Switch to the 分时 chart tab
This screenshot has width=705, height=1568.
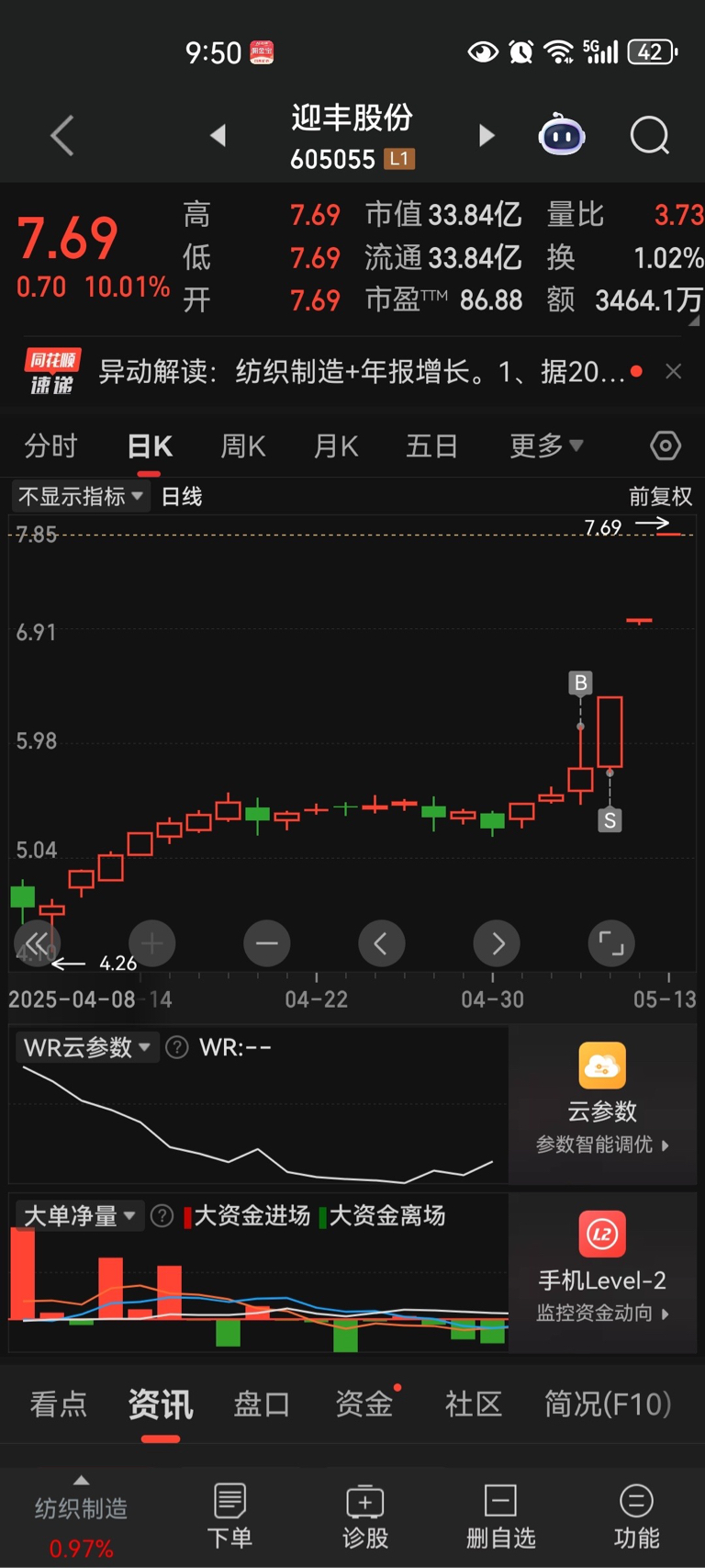50,446
